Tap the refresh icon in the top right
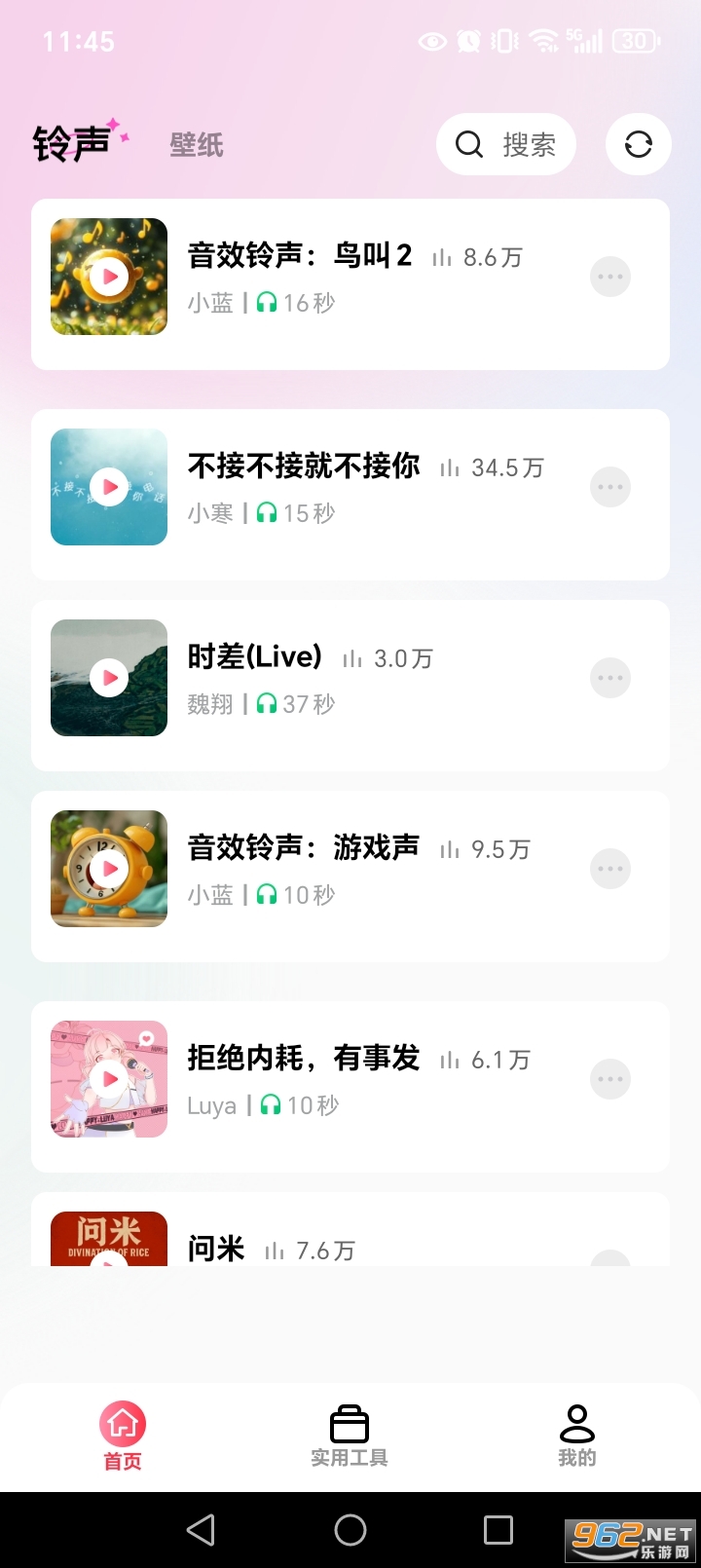The image size is (701, 1568). coord(638,143)
